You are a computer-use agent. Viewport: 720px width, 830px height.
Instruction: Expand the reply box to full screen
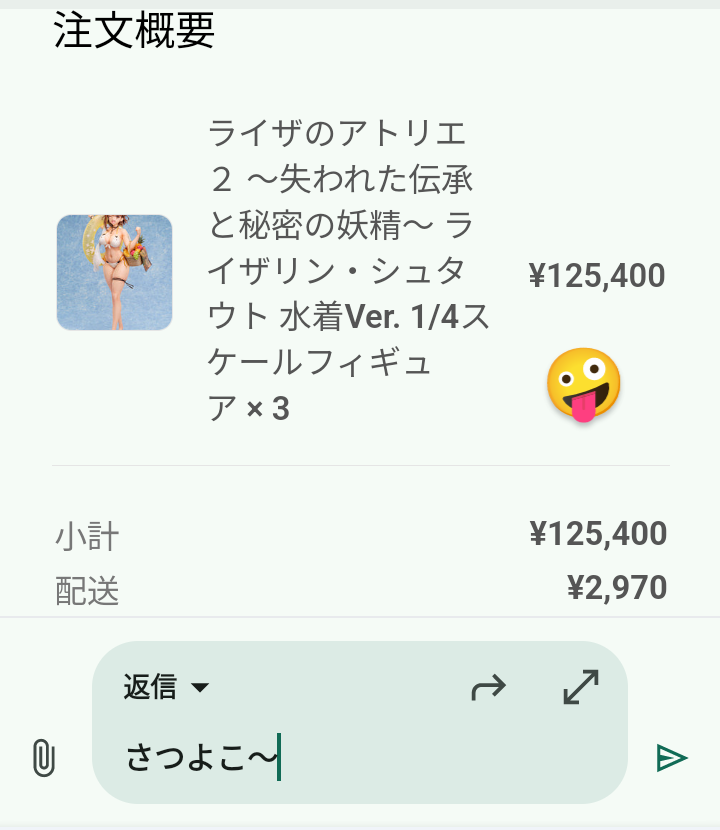tap(581, 687)
